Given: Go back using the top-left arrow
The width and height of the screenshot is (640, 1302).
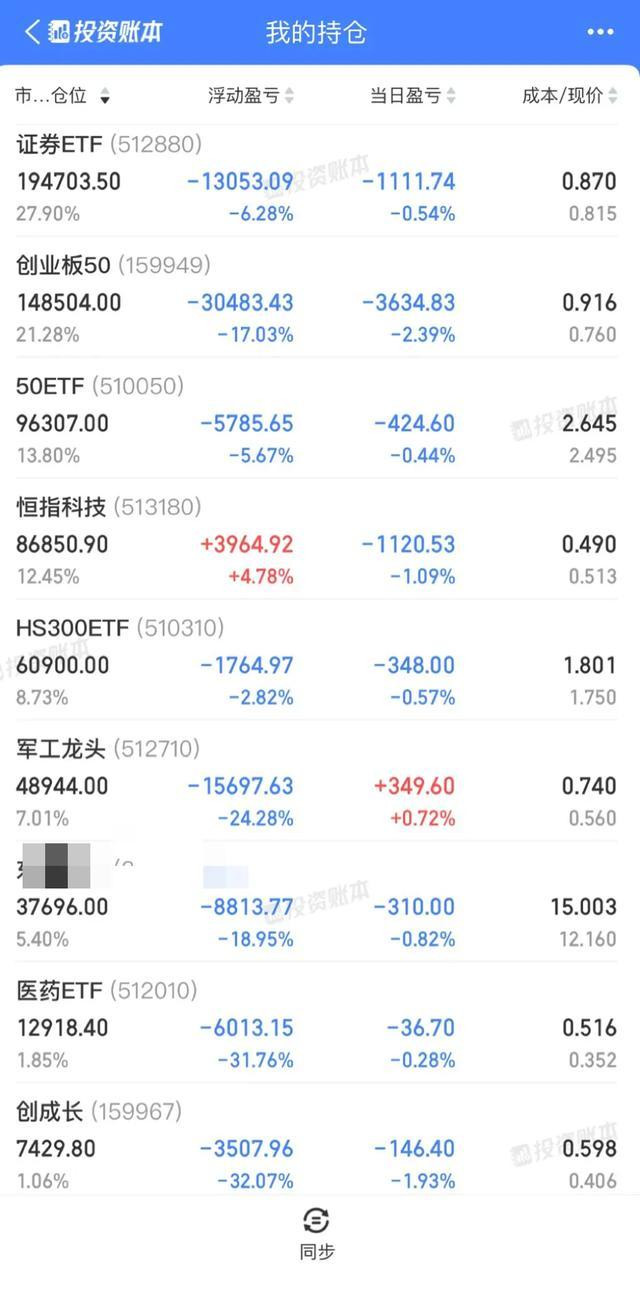Looking at the screenshot, I should (x=33, y=32).
